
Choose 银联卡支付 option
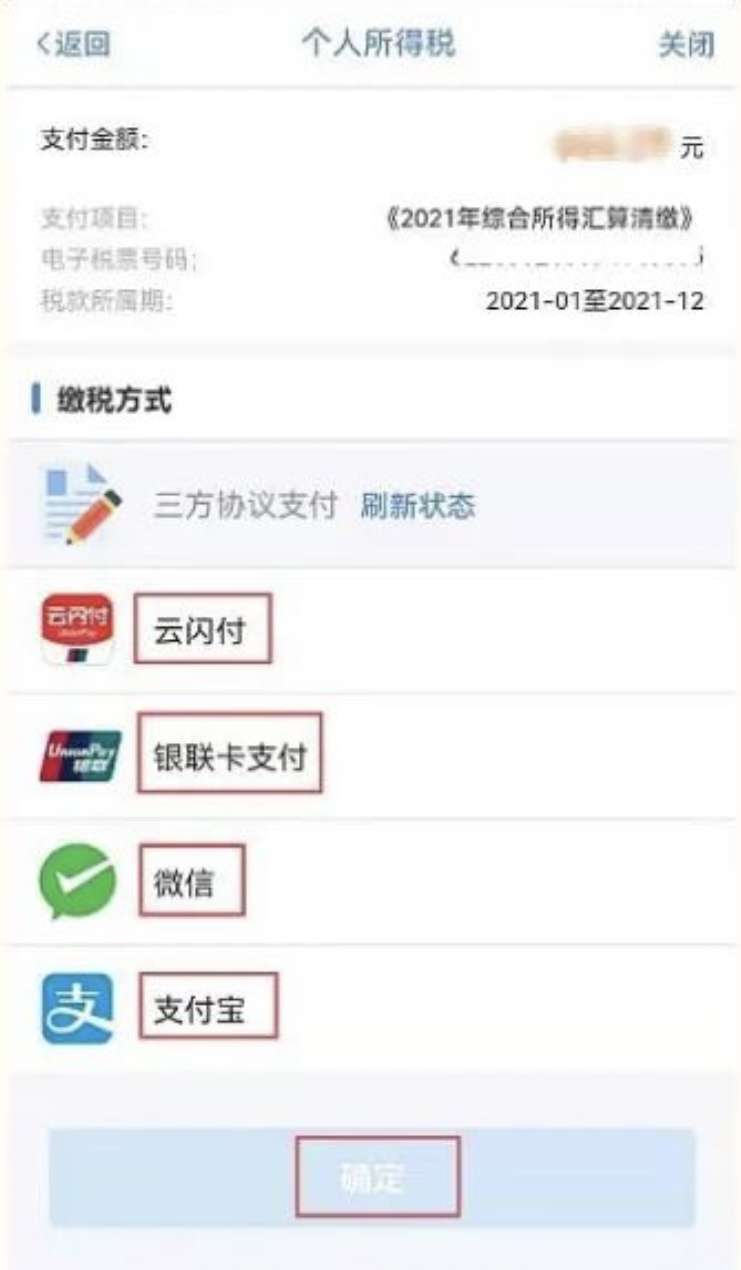229,755
